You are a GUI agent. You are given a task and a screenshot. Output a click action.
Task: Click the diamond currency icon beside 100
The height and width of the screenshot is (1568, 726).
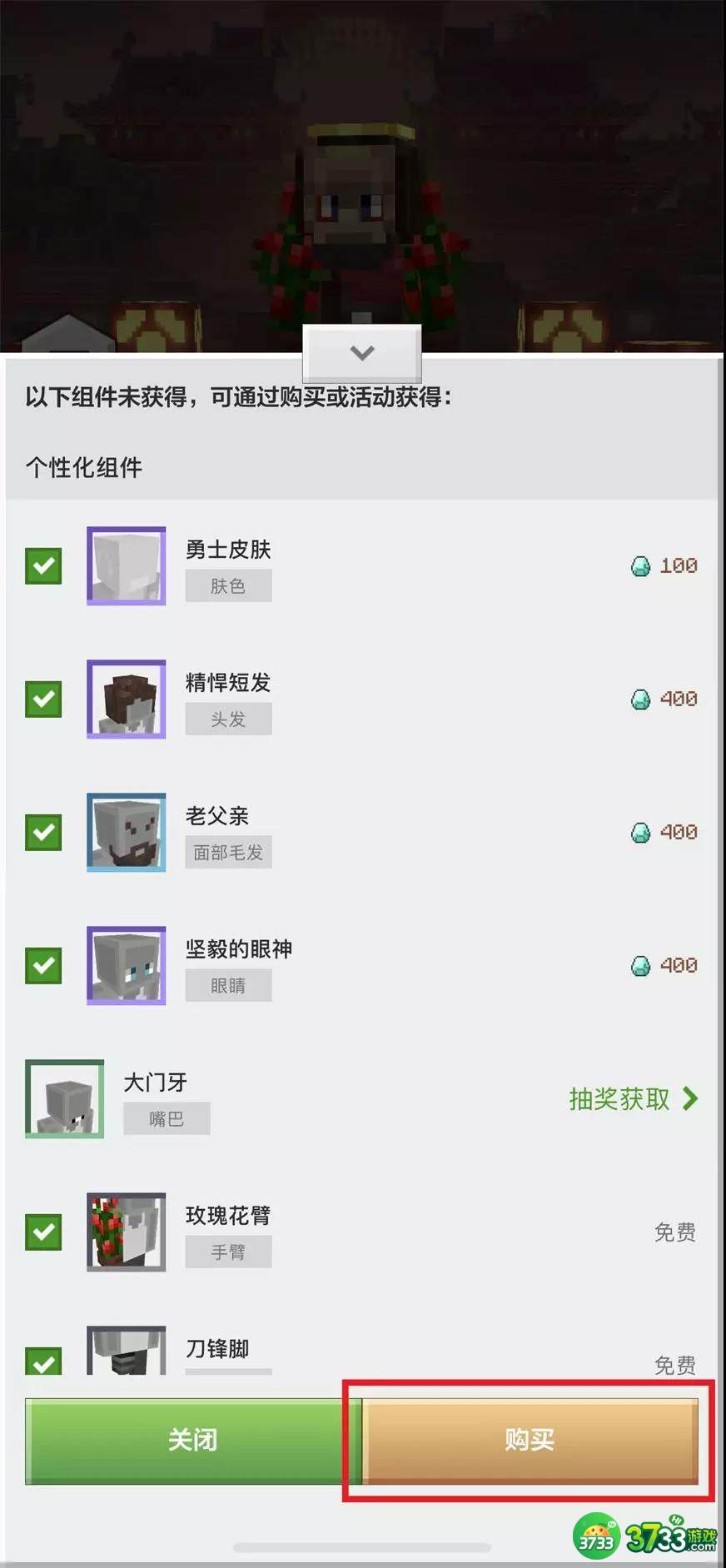[x=640, y=565]
